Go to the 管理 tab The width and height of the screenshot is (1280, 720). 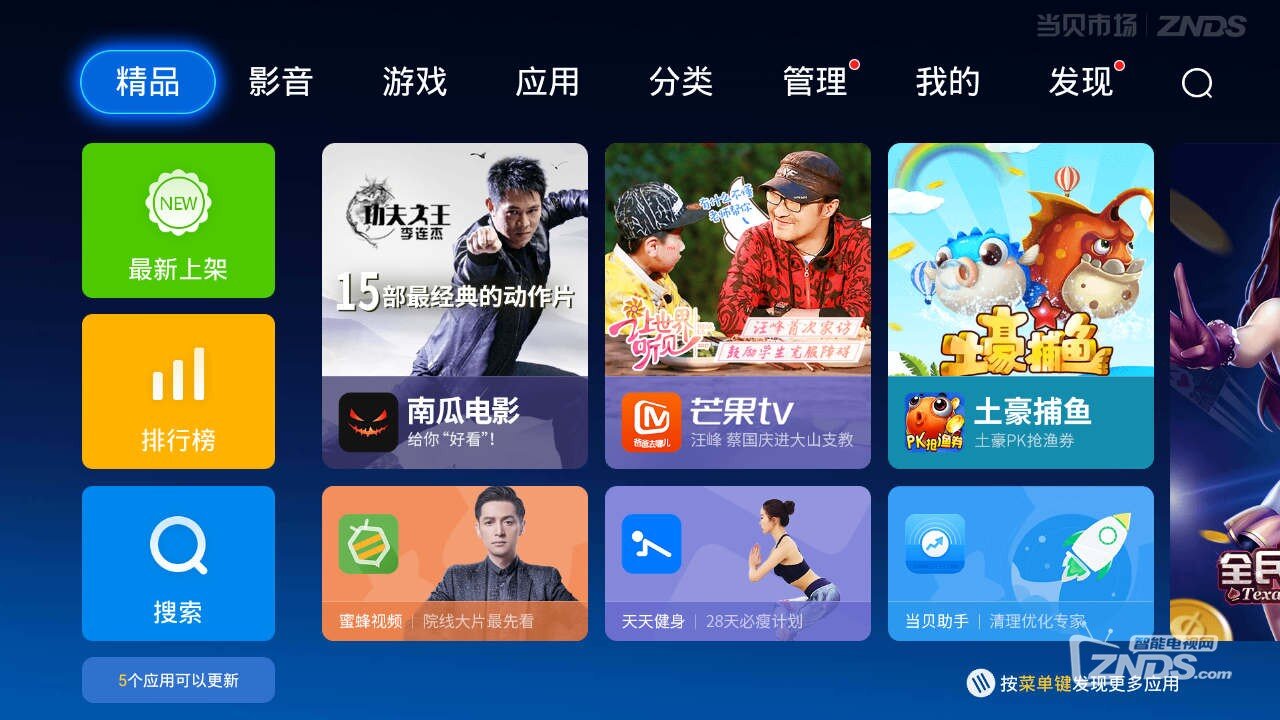click(815, 82)
